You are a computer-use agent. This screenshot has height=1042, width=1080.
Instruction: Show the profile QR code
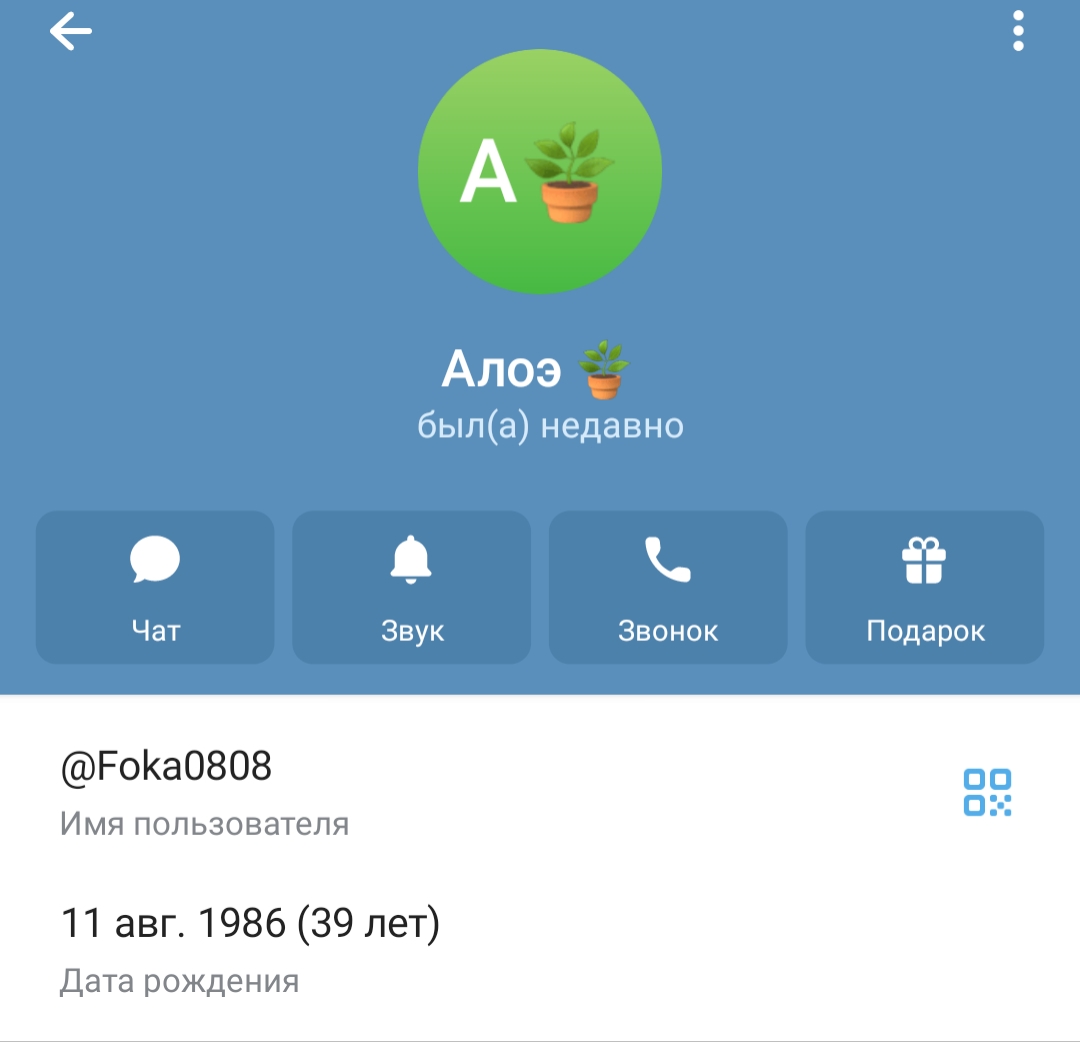(x=987, y=793)
